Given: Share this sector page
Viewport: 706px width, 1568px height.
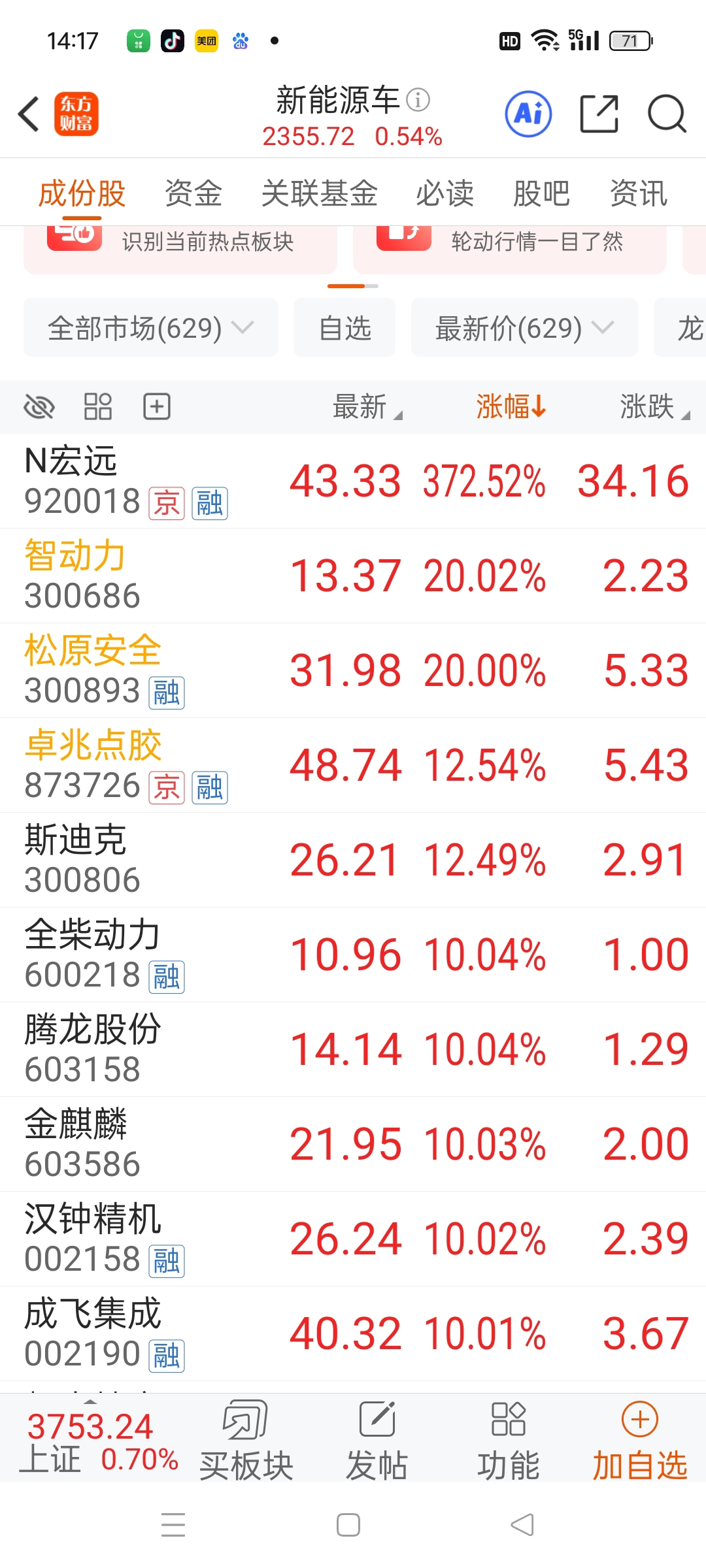Looking at the screenshot, I should 599,114.
